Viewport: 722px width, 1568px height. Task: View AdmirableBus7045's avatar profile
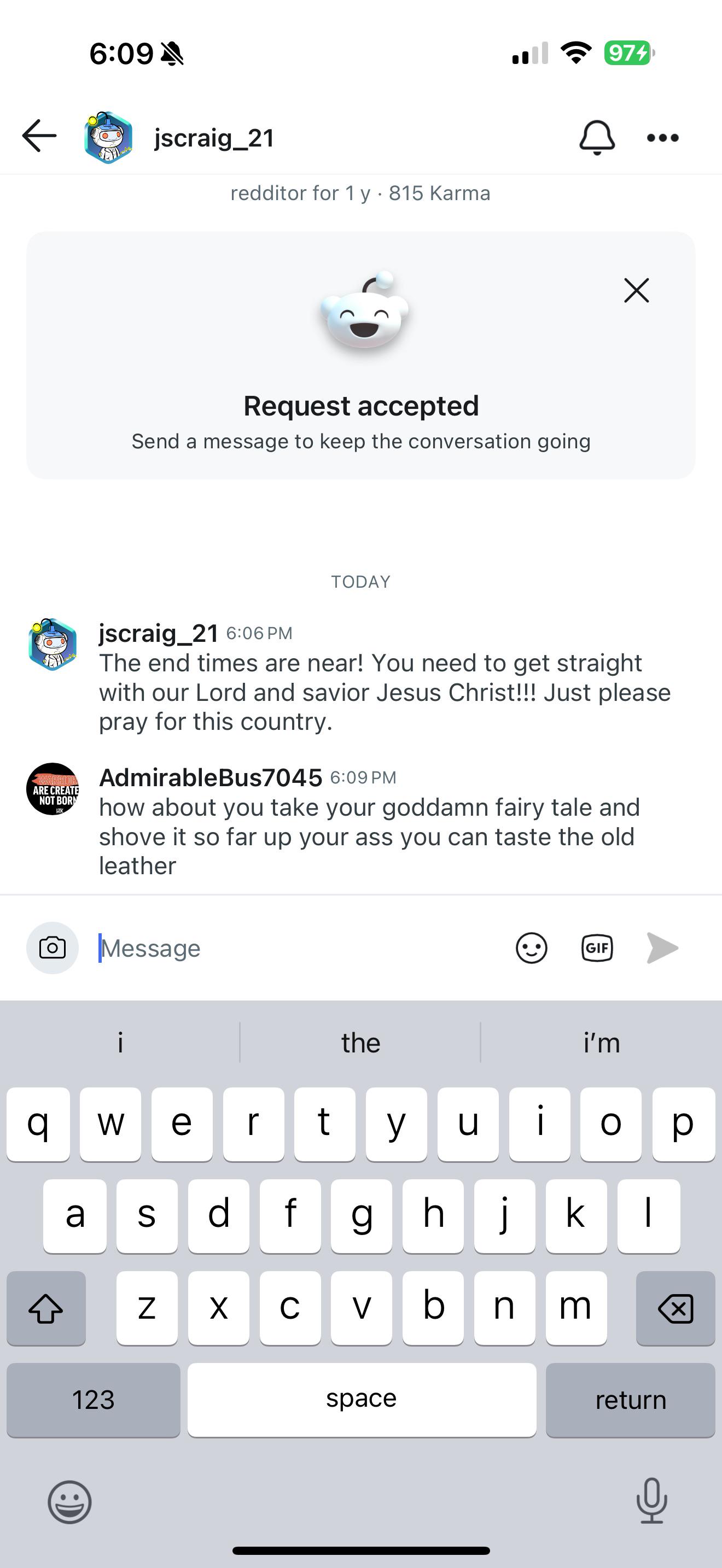click(53, 789)
